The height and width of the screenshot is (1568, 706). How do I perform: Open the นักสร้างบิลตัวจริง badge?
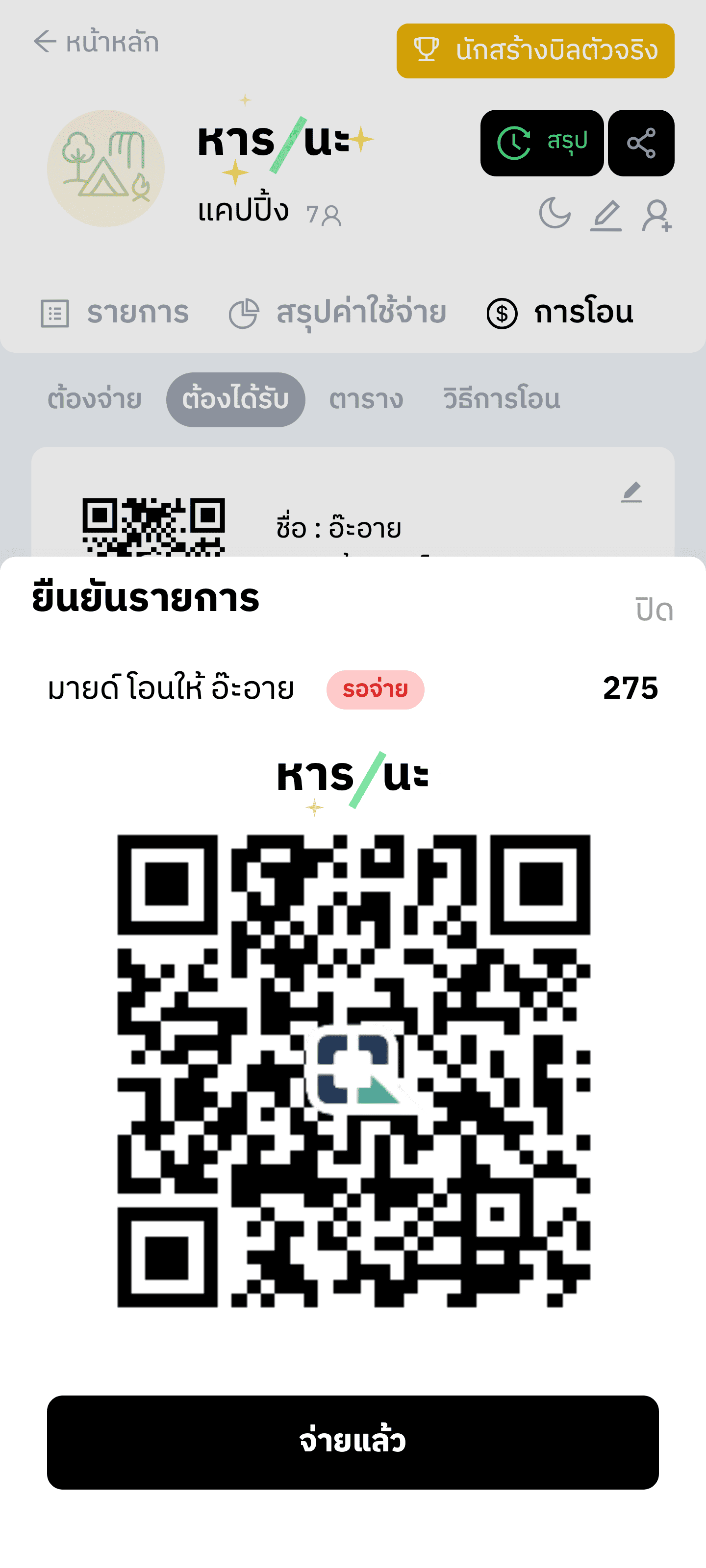coord(535,50)
